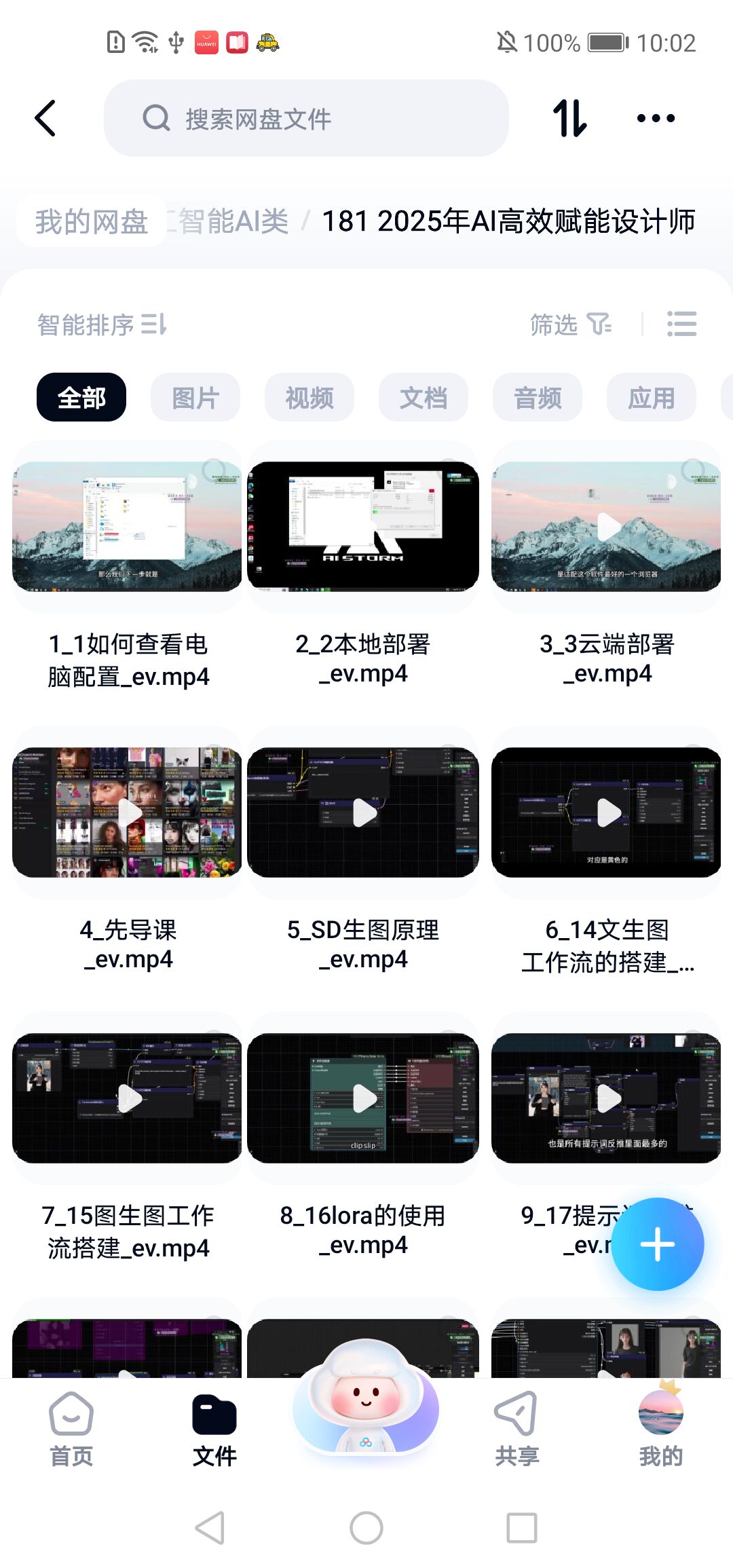Open video 2_2本地部署_ev.mp4
The image size is (733, 1568).
(x=363, y=527)
